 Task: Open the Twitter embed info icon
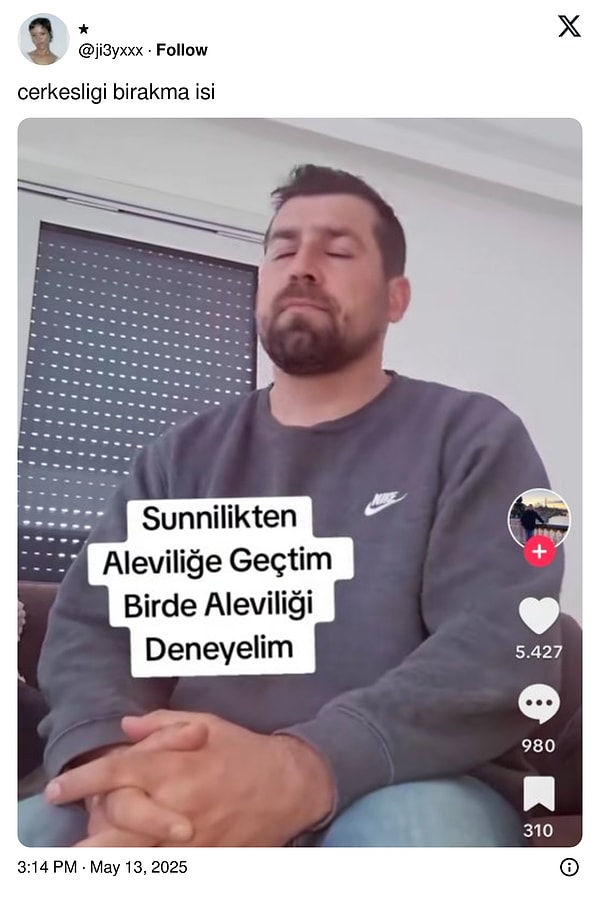569,867
